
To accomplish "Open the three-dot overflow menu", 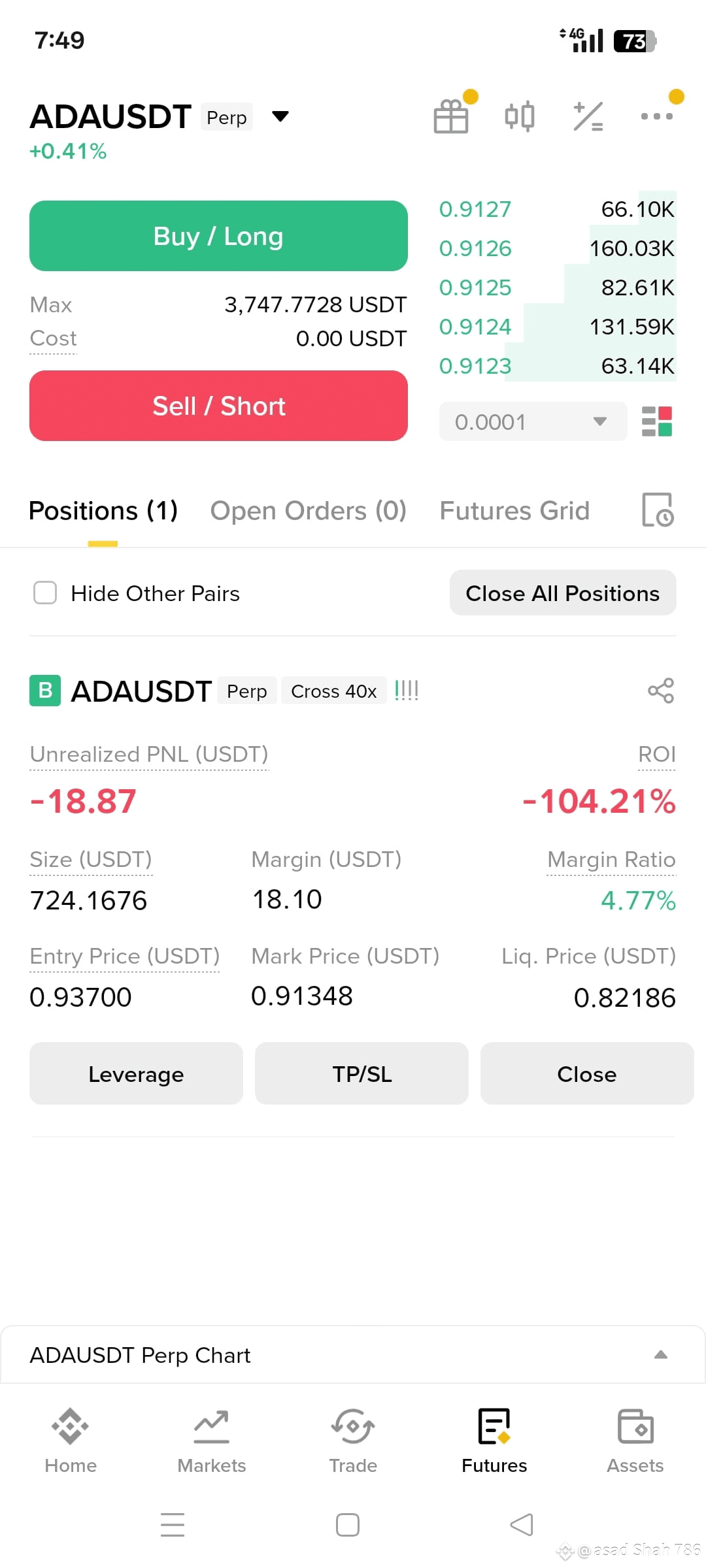I will (656, 116).
